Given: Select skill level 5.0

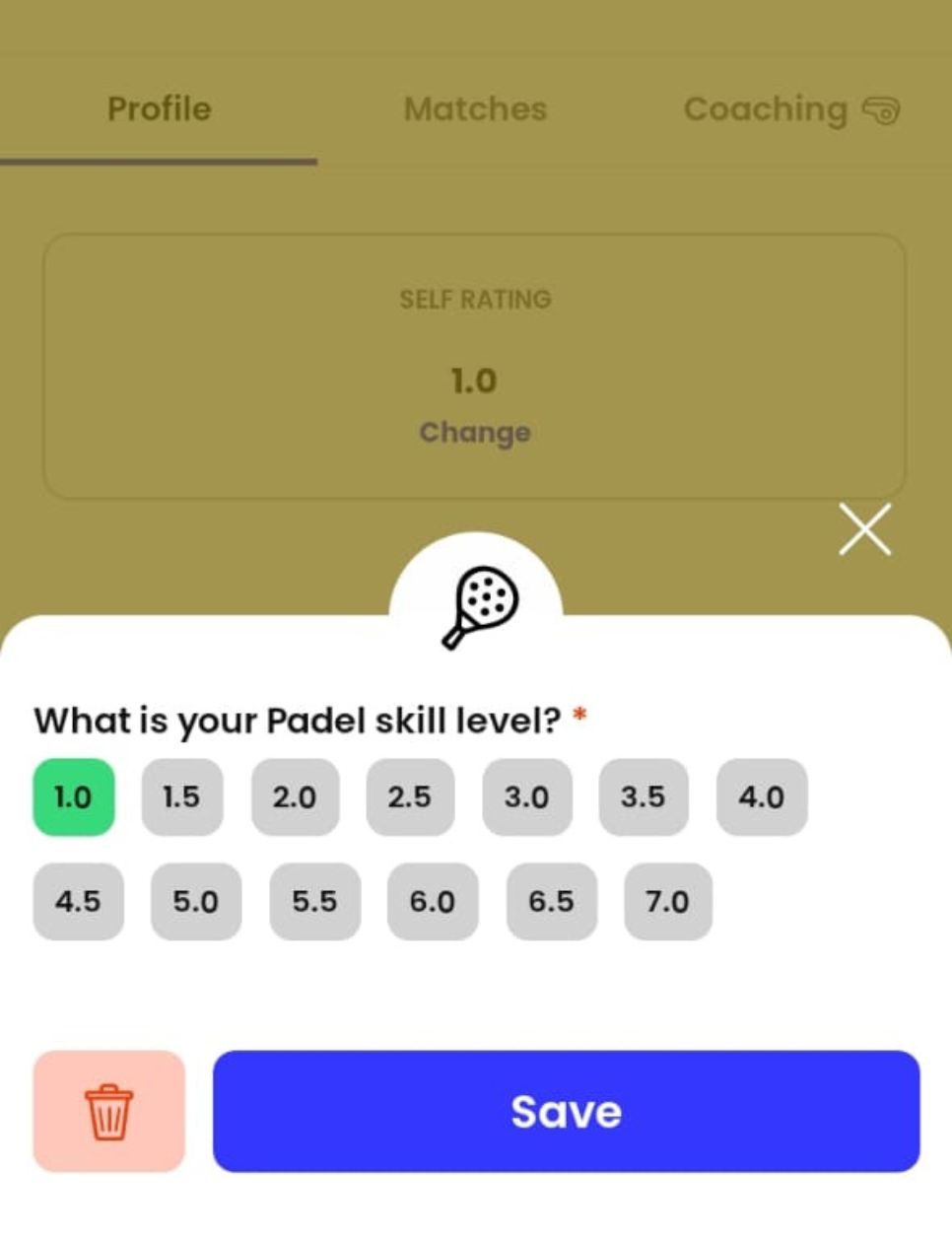Looking at the screenshot, I should tap(195, 901).
